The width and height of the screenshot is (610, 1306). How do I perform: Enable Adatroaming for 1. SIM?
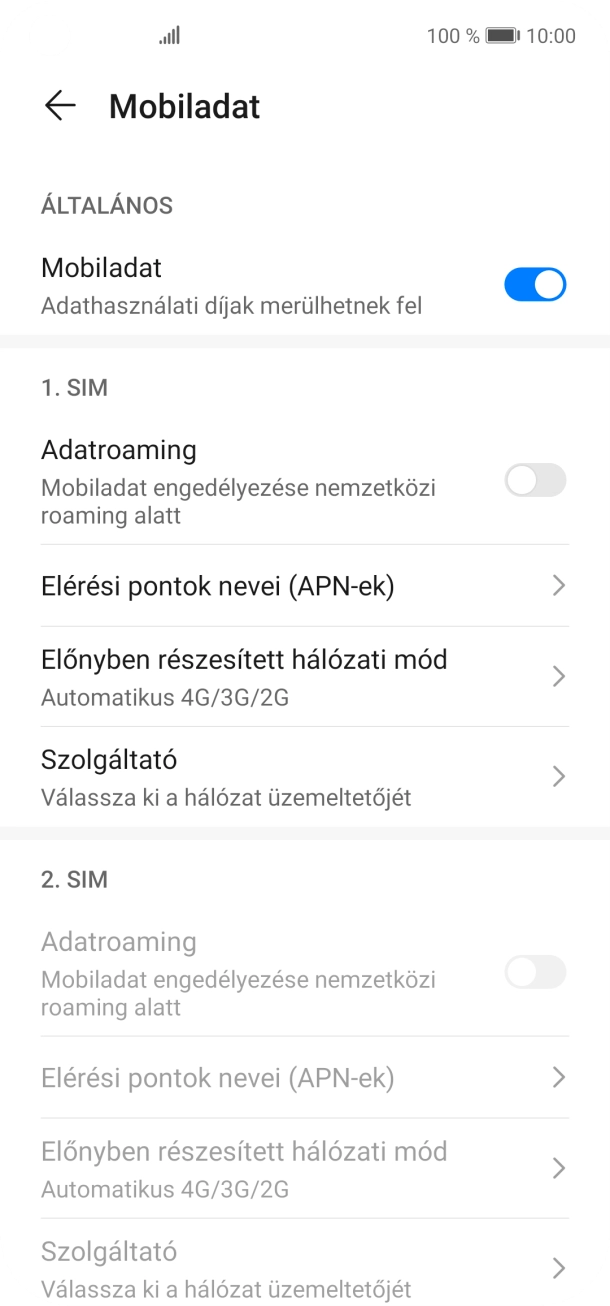(535, 481)
